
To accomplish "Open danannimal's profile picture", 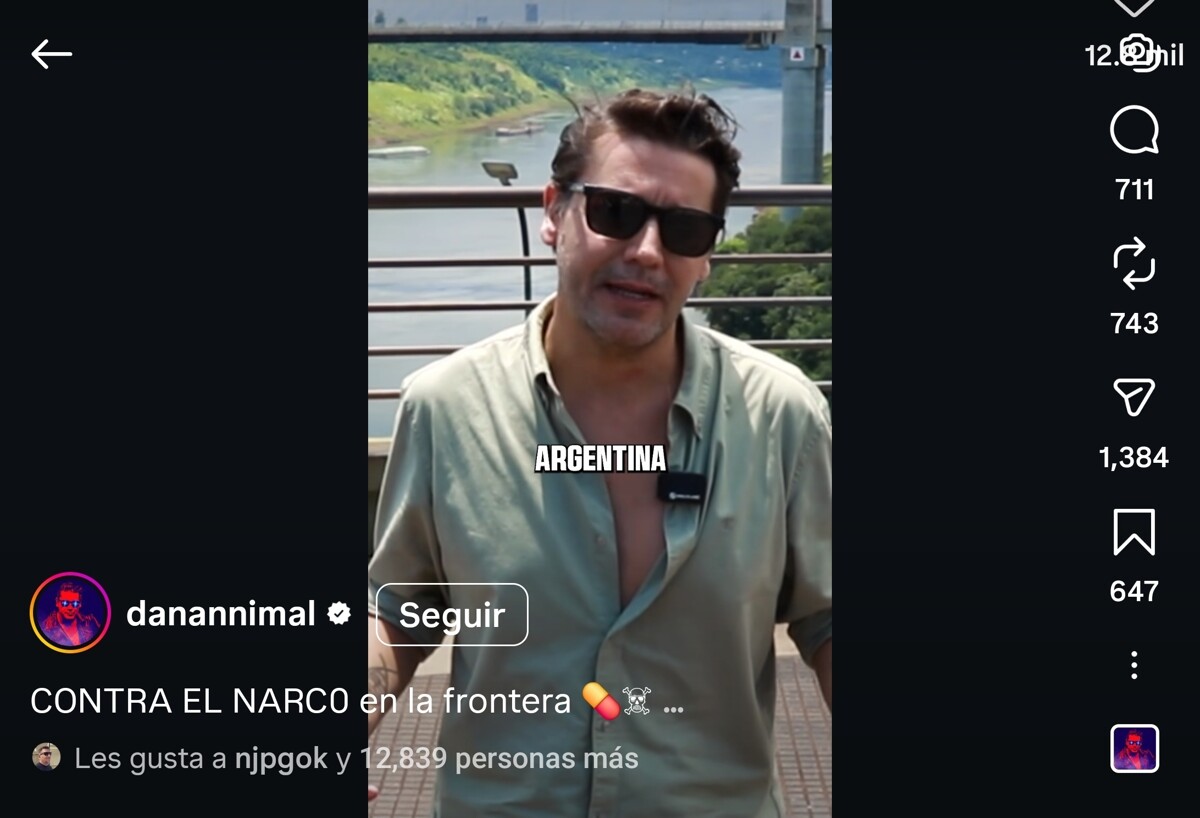I will click(x=70, y=613).
